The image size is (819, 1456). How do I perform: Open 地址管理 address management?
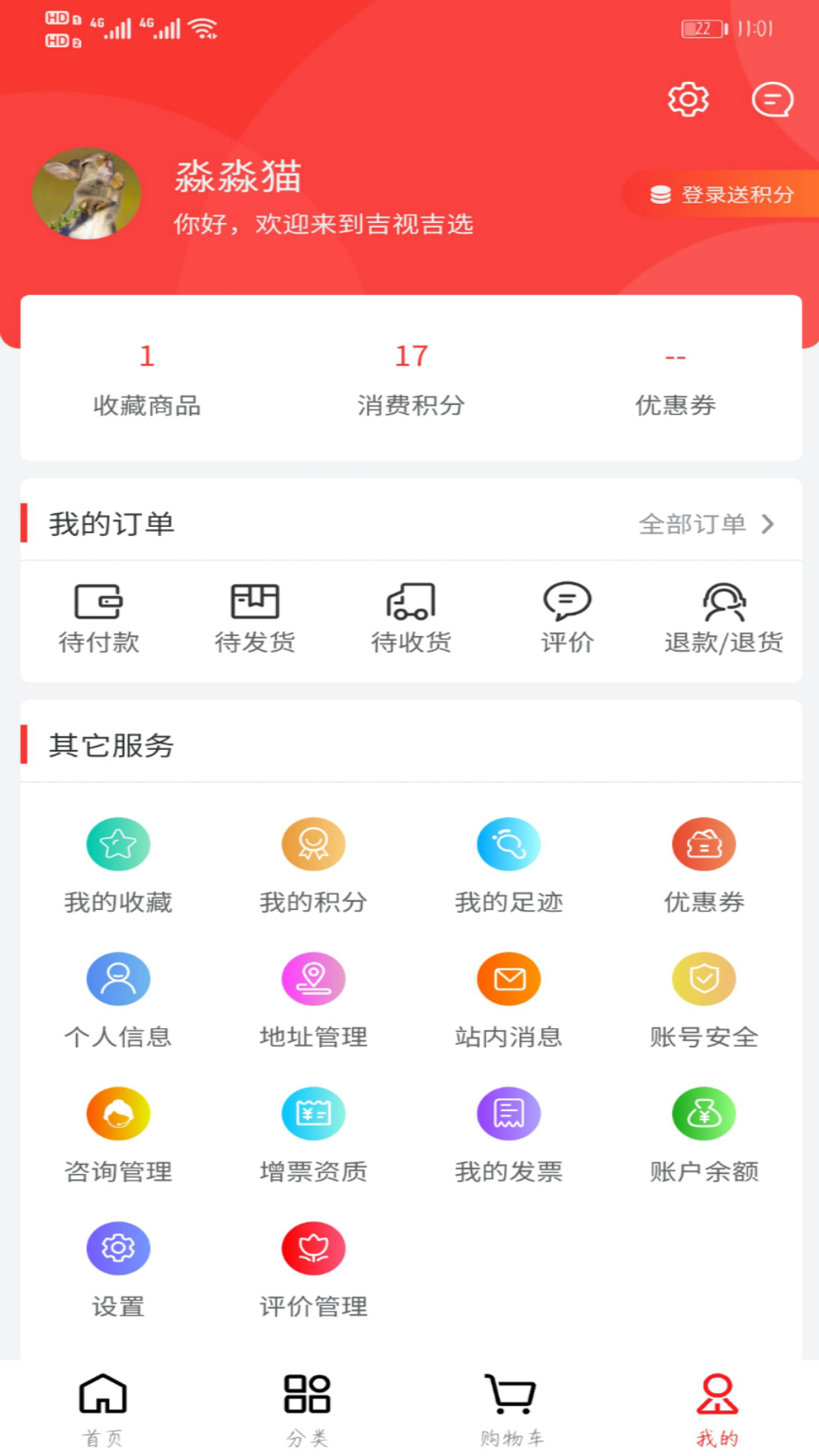click(313, 999)
